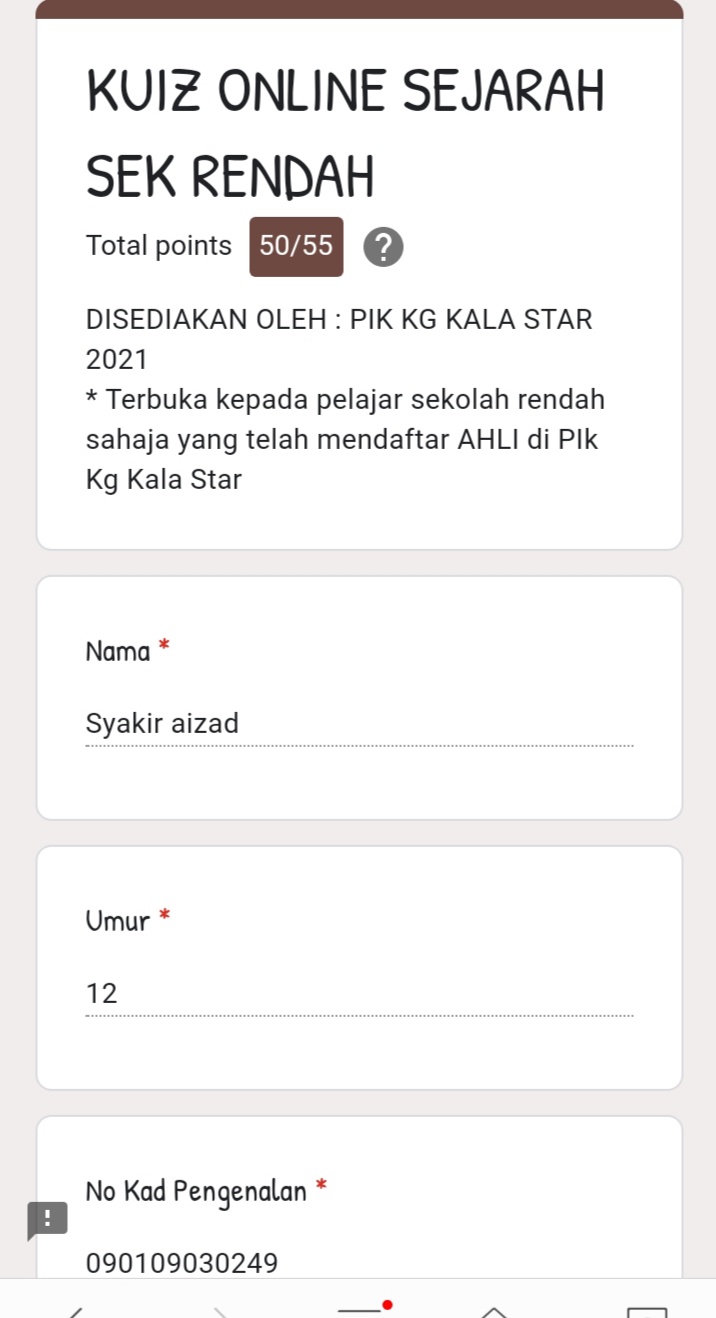Open the Total points help icon
This screenshot has height=1318, width=716.
384,247
